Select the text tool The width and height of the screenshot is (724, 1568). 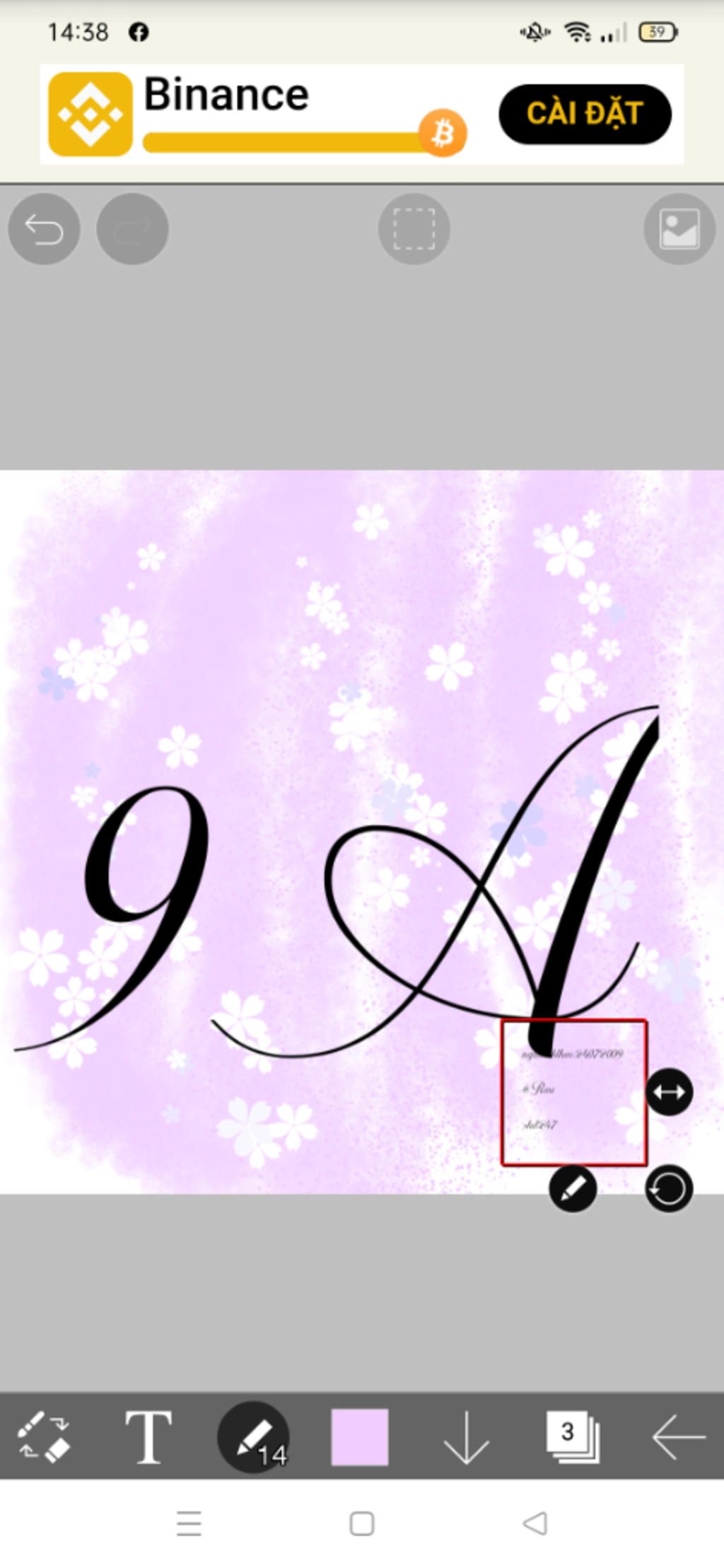(148, 1436)
